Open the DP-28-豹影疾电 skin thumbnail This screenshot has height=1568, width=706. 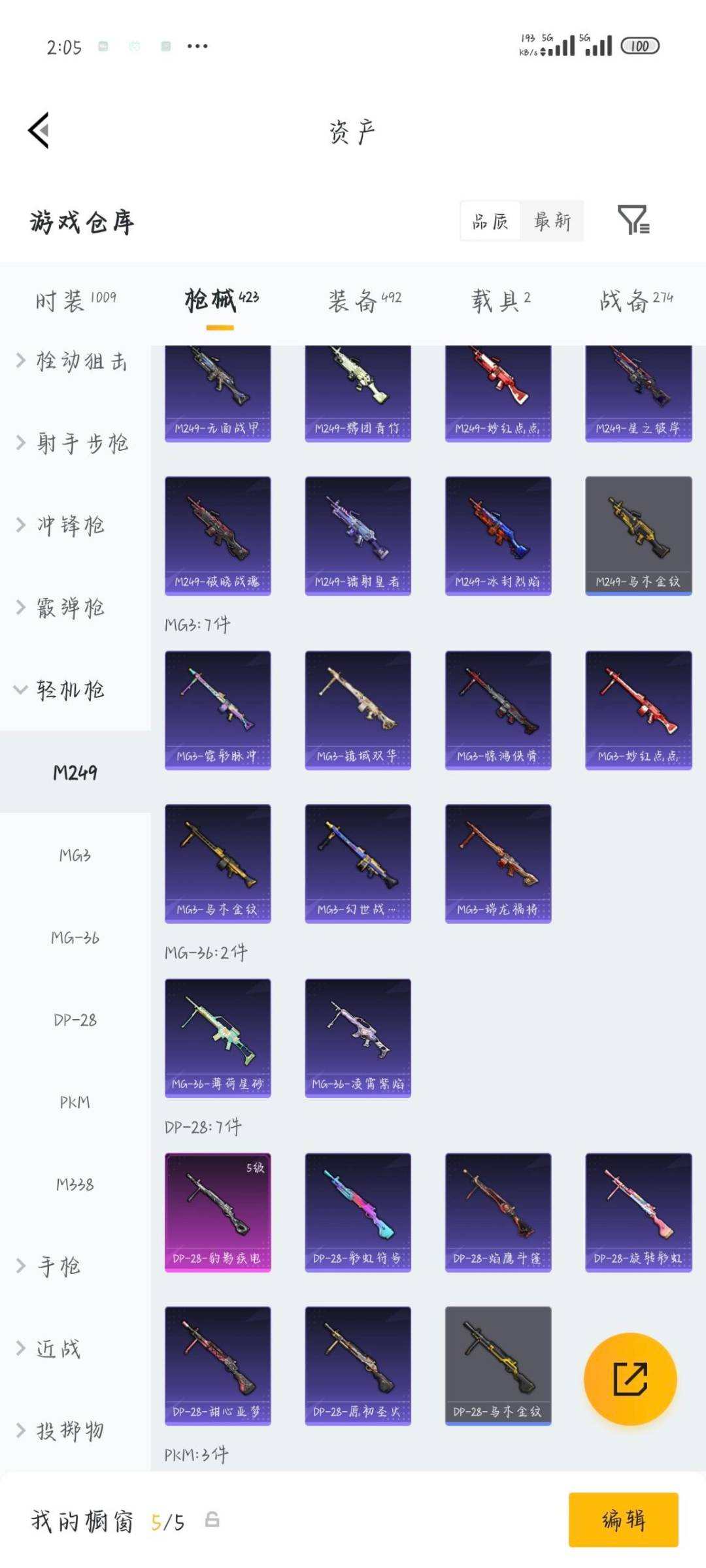click(218, 1212)
